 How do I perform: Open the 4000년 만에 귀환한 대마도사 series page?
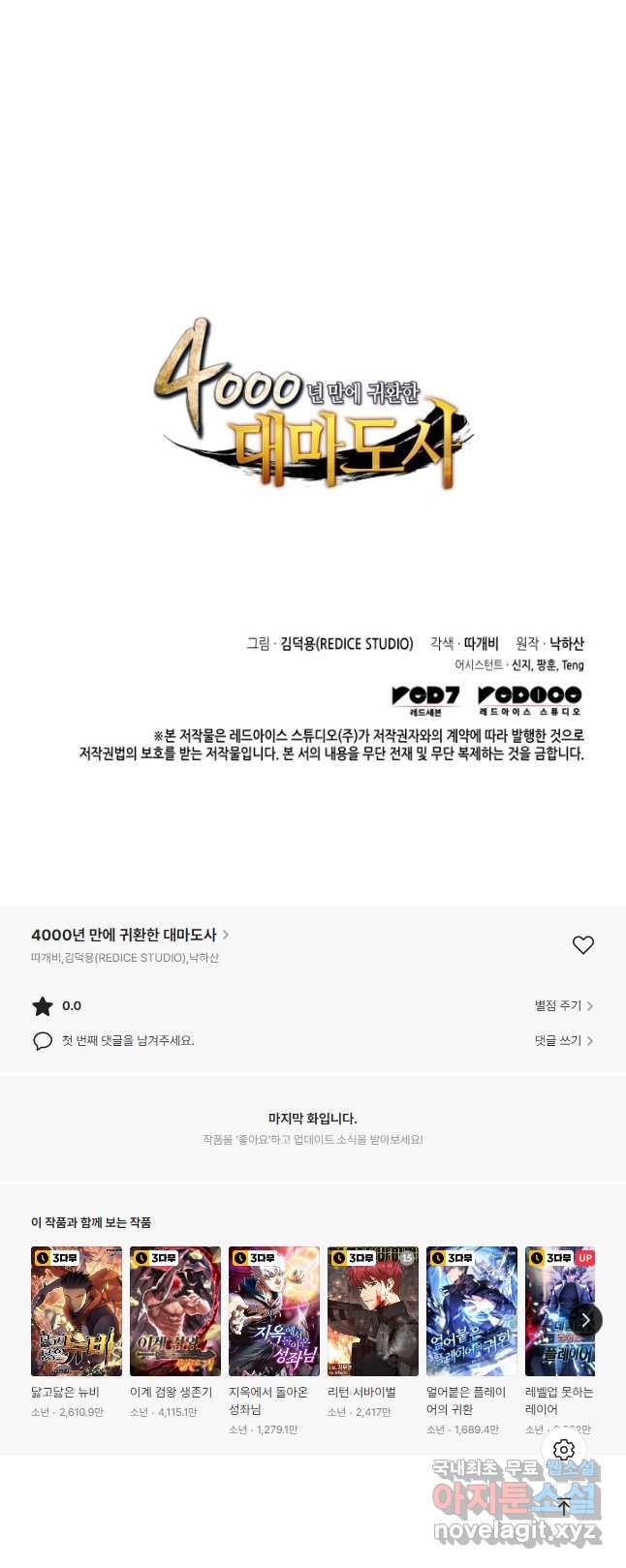(130, 935)
